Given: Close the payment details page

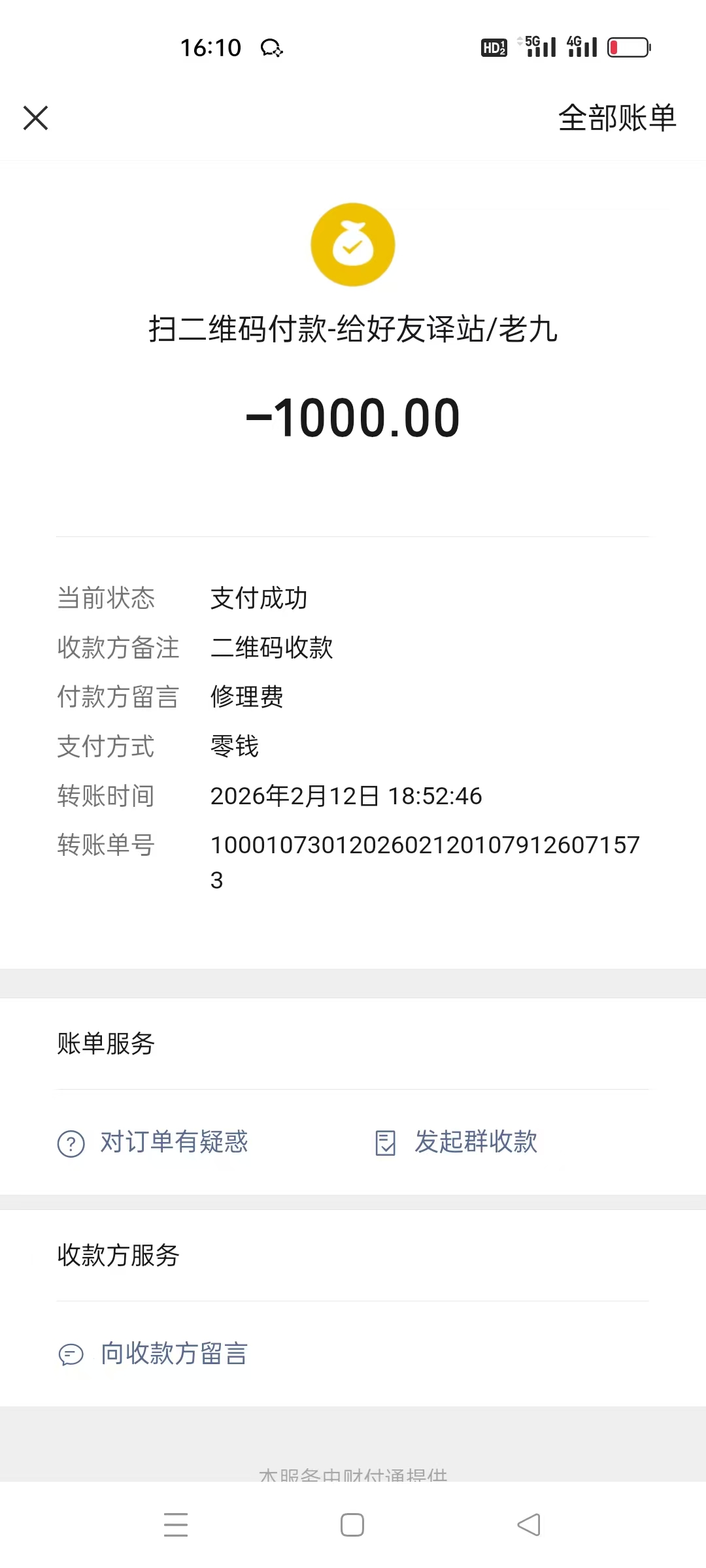Looking at the screenshot, I should (x=36, y=118).
